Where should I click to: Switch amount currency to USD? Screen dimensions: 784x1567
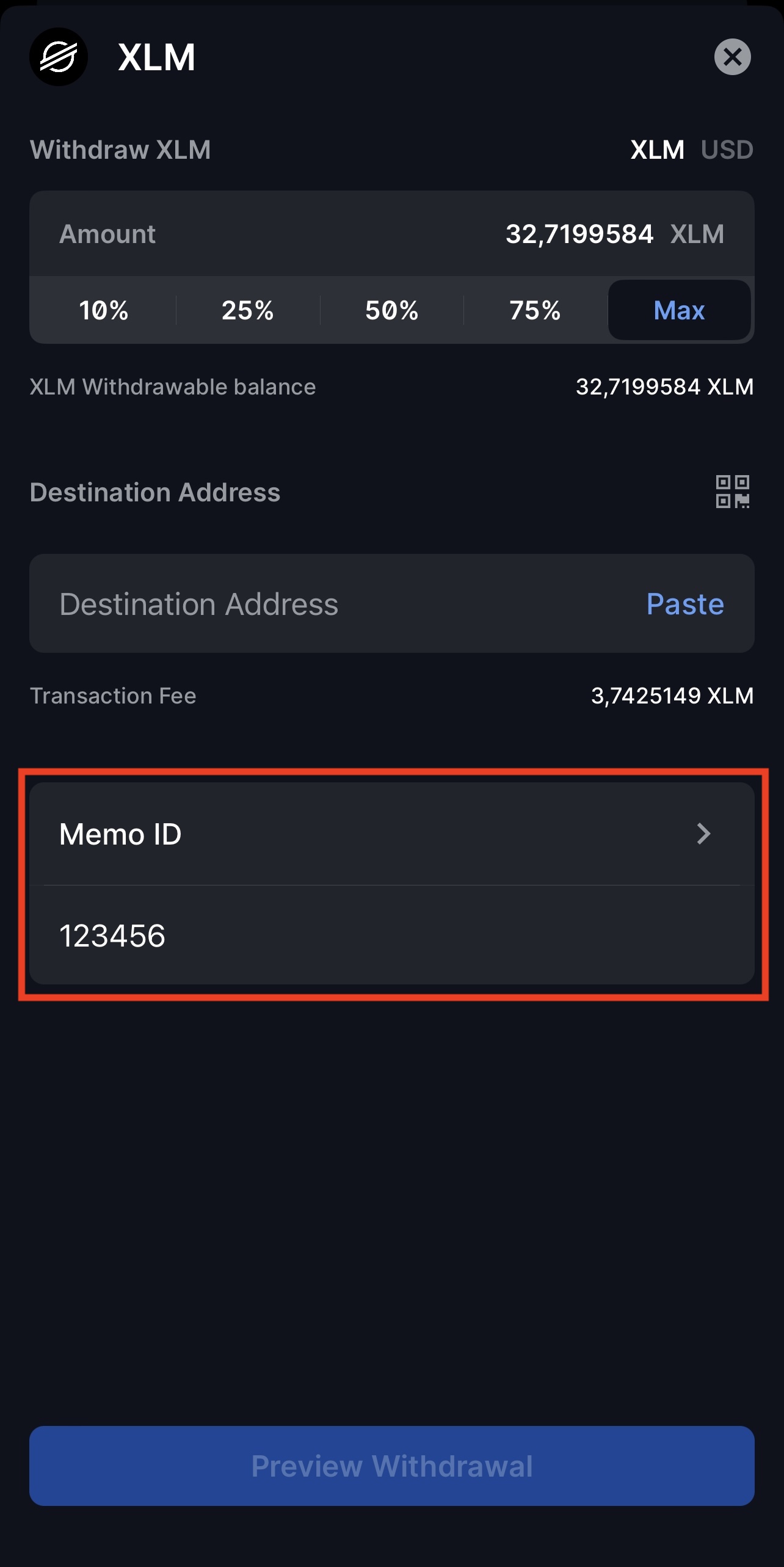(727, 150)
